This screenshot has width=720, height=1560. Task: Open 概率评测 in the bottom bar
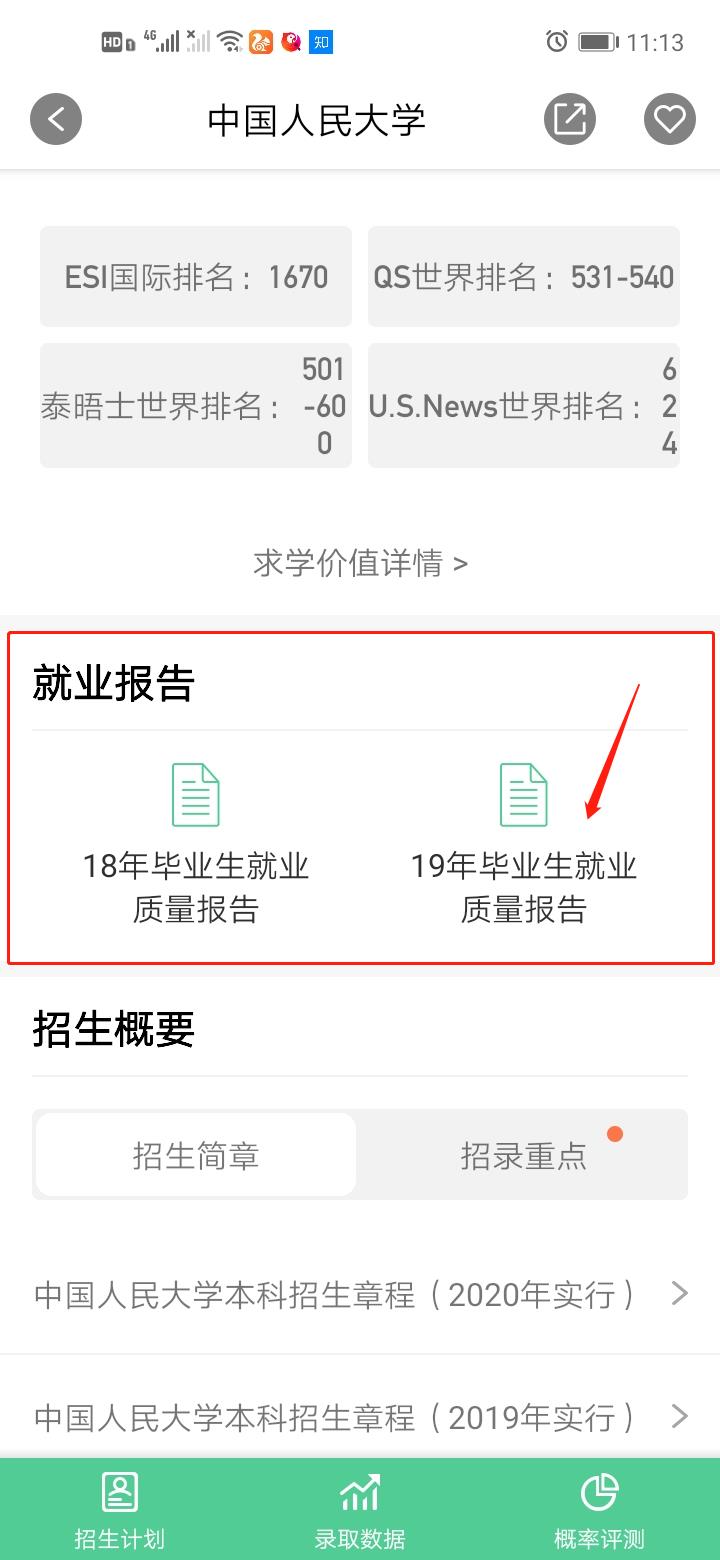[599, 1510]
